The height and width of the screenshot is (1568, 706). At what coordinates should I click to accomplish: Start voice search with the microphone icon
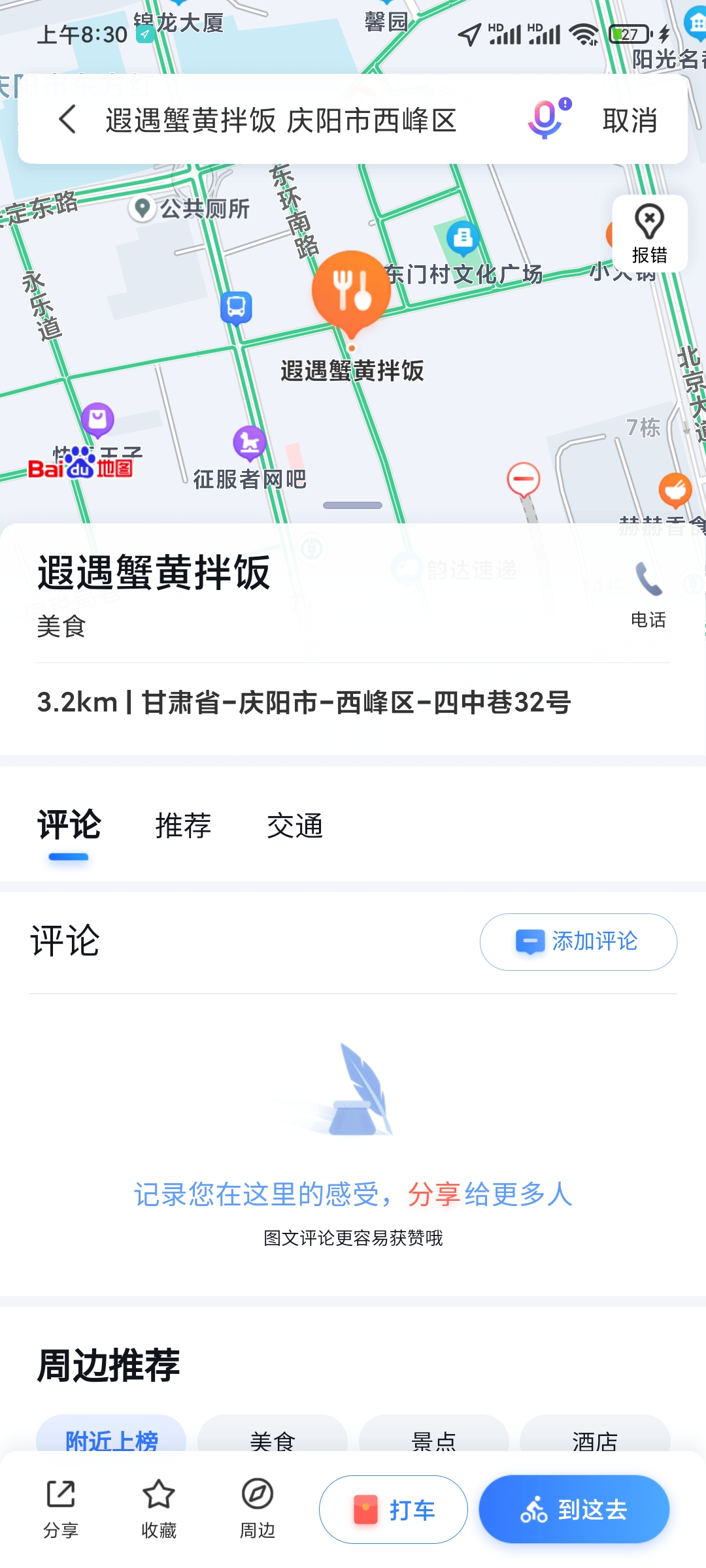point(546,120)
